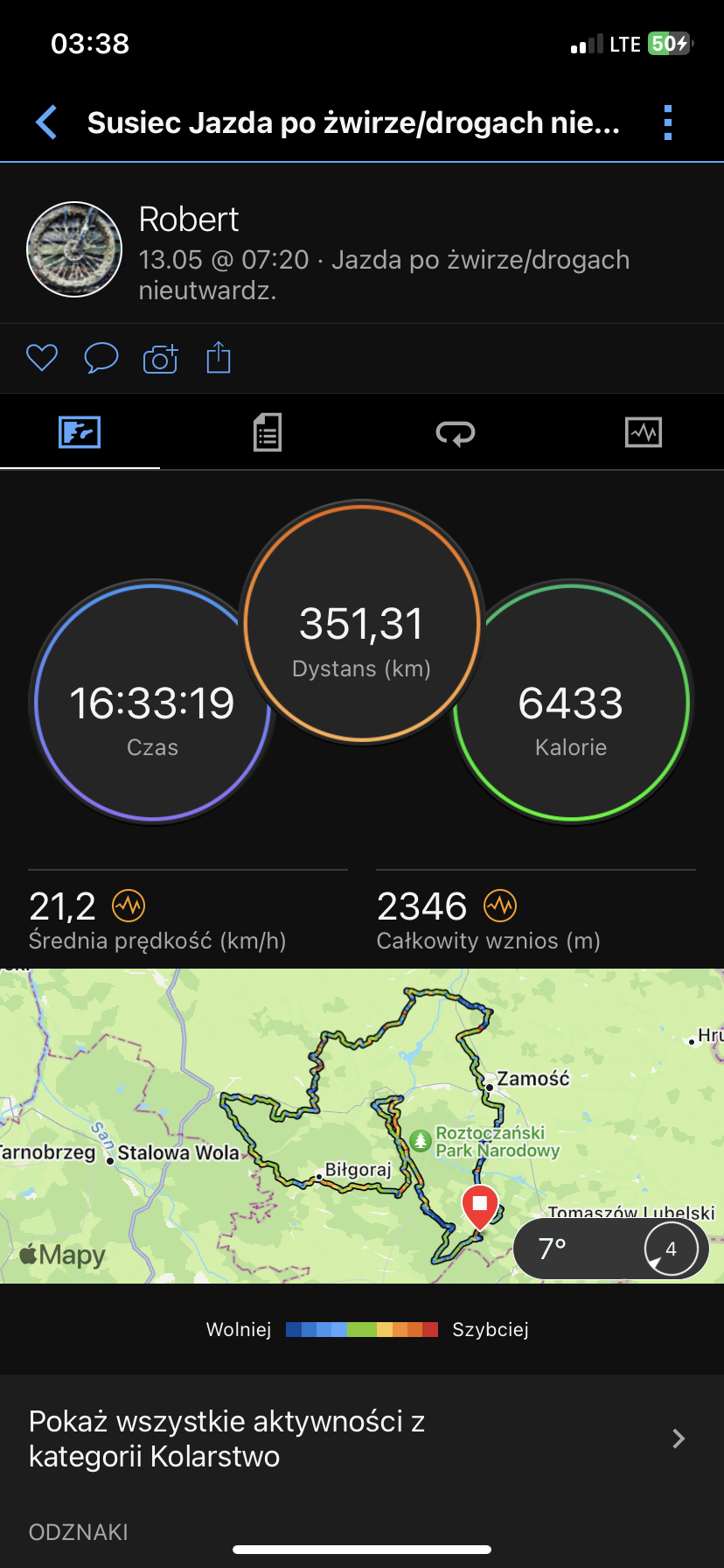The height and width of the screenshot is (1568, 724).
Task: Switch to the stats list tab
Action: pos(268,432)
